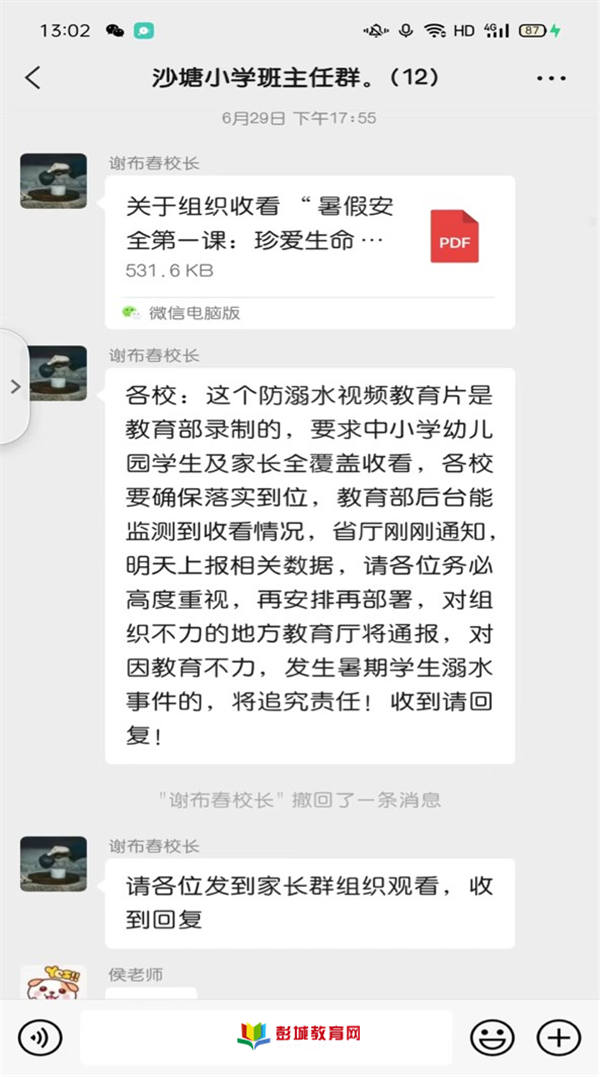The image size is (600, 1077).
Task: Open the PDF file about 暑假安全第一课
Action: pos(310,252)
